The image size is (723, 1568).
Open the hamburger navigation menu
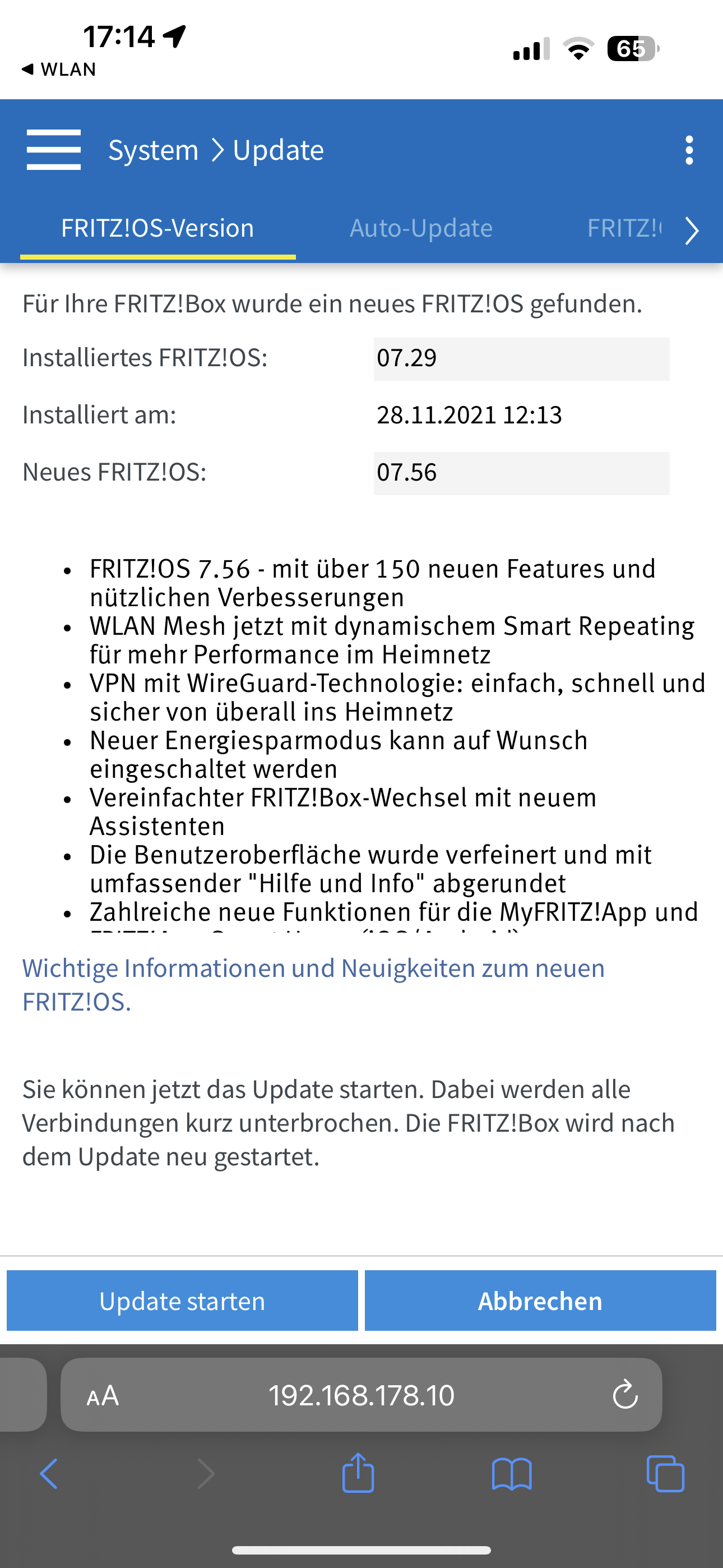(54, 150)
